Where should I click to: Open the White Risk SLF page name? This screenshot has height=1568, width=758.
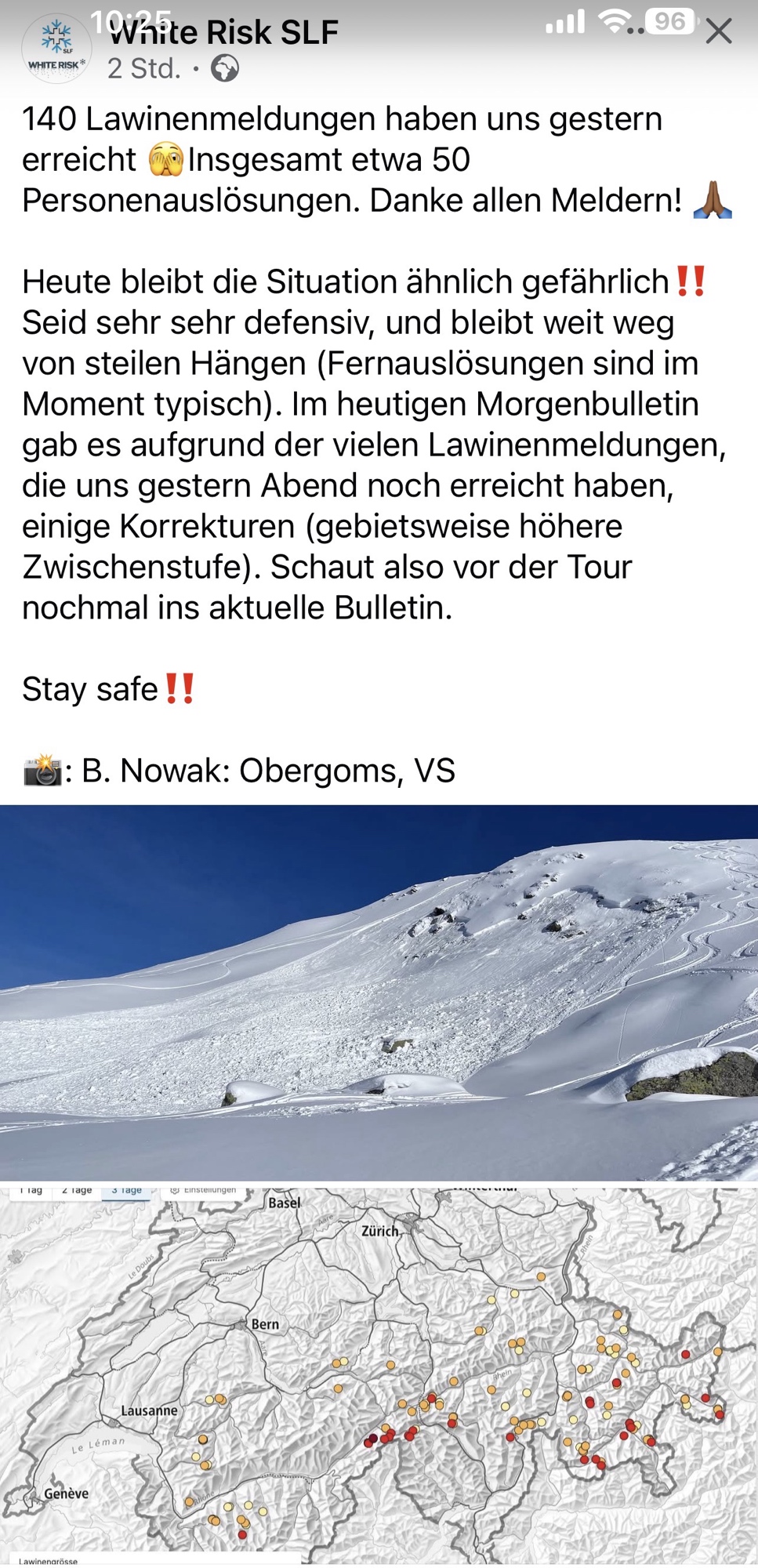tap(224, 33)
